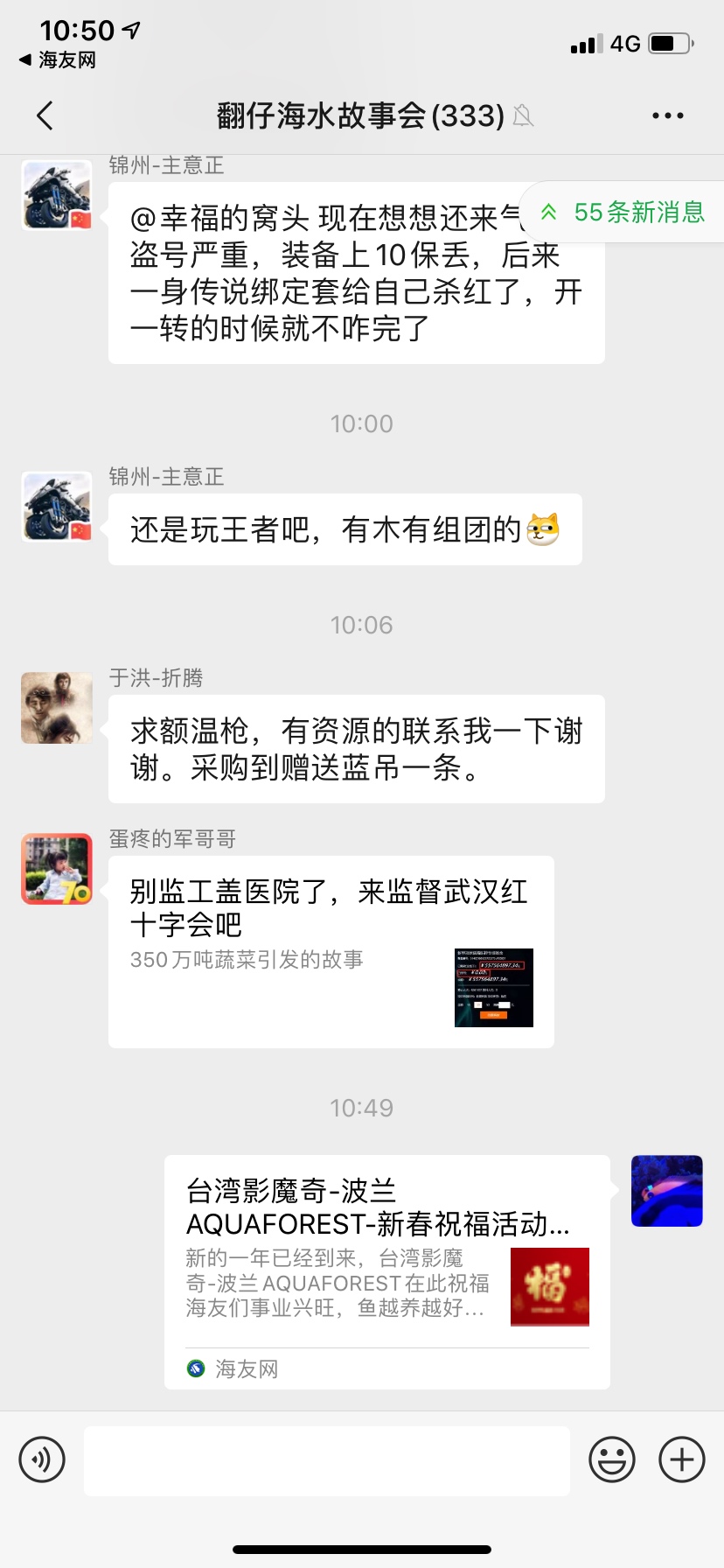Open 蛋疼的军哥哥's profile avatar

click(x=57, y=869)
